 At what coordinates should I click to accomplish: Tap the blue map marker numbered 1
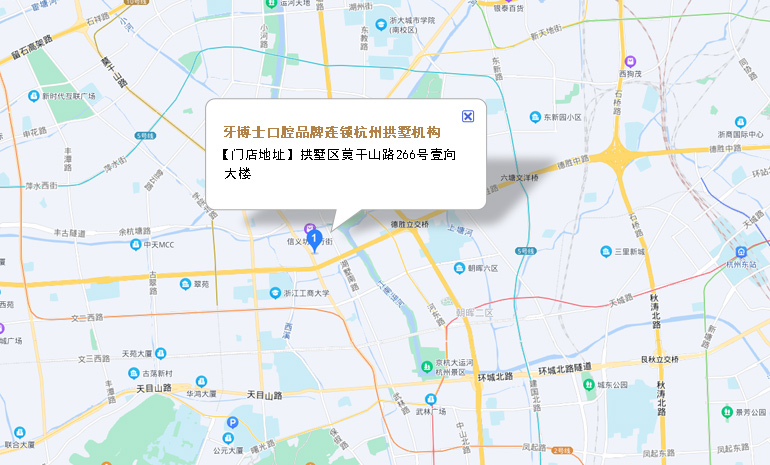point(314,240)
